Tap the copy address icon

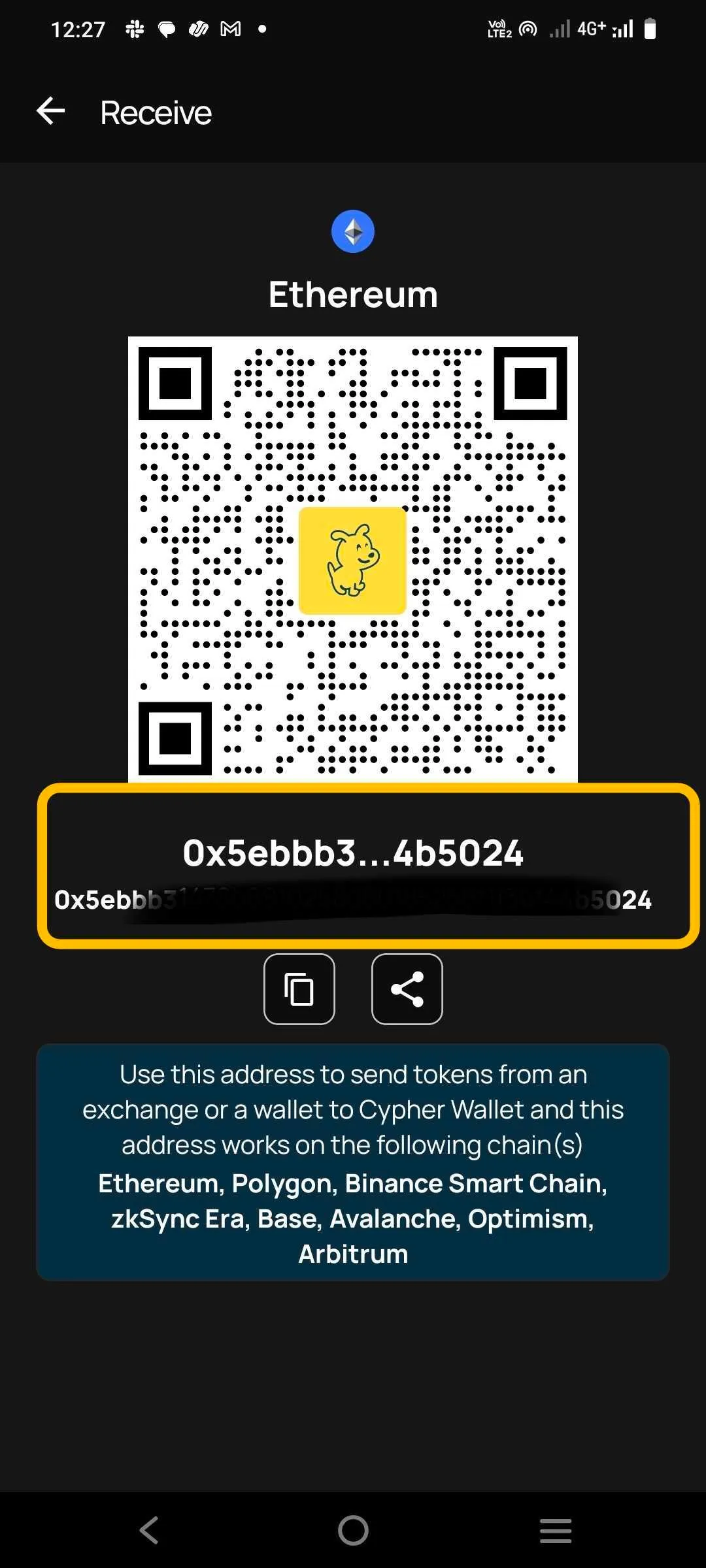pyautogui.click(x=299, y=988)
